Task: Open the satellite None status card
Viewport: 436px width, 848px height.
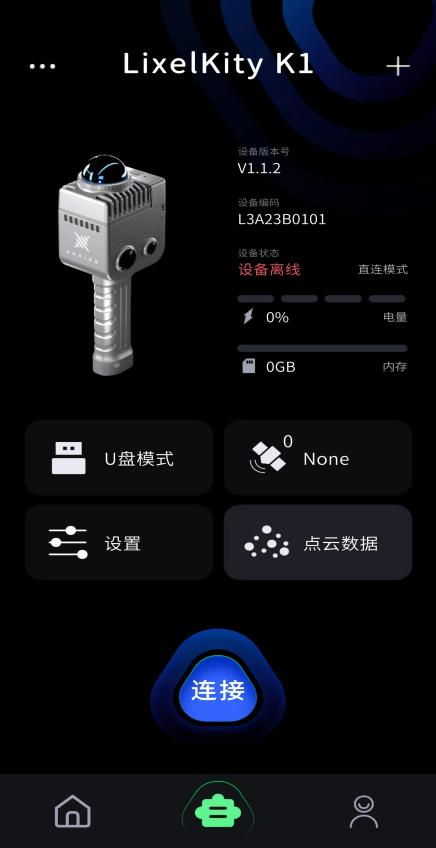Action: [318, 458]
